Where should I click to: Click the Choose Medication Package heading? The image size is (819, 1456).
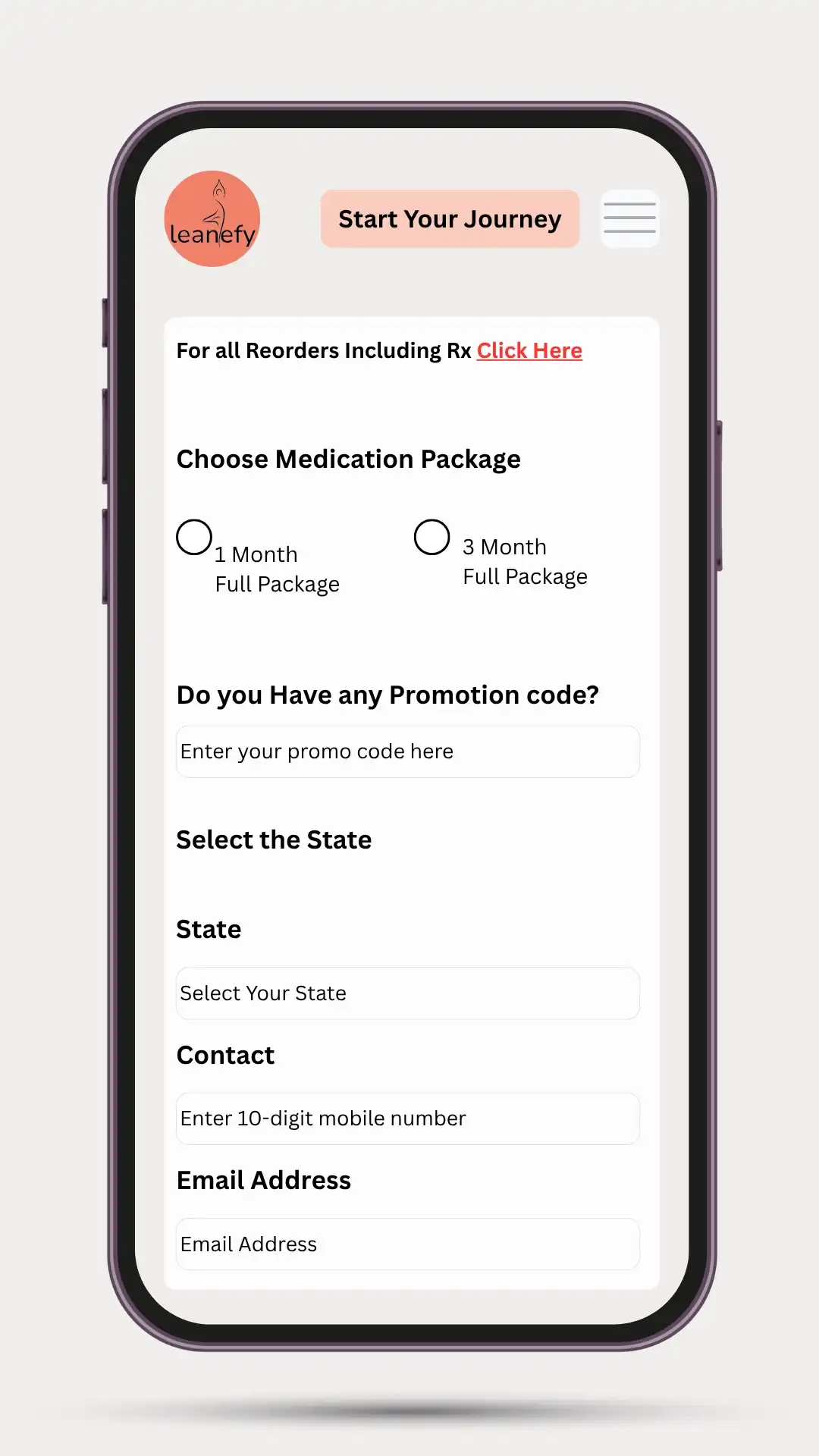[x=348, y=459]
